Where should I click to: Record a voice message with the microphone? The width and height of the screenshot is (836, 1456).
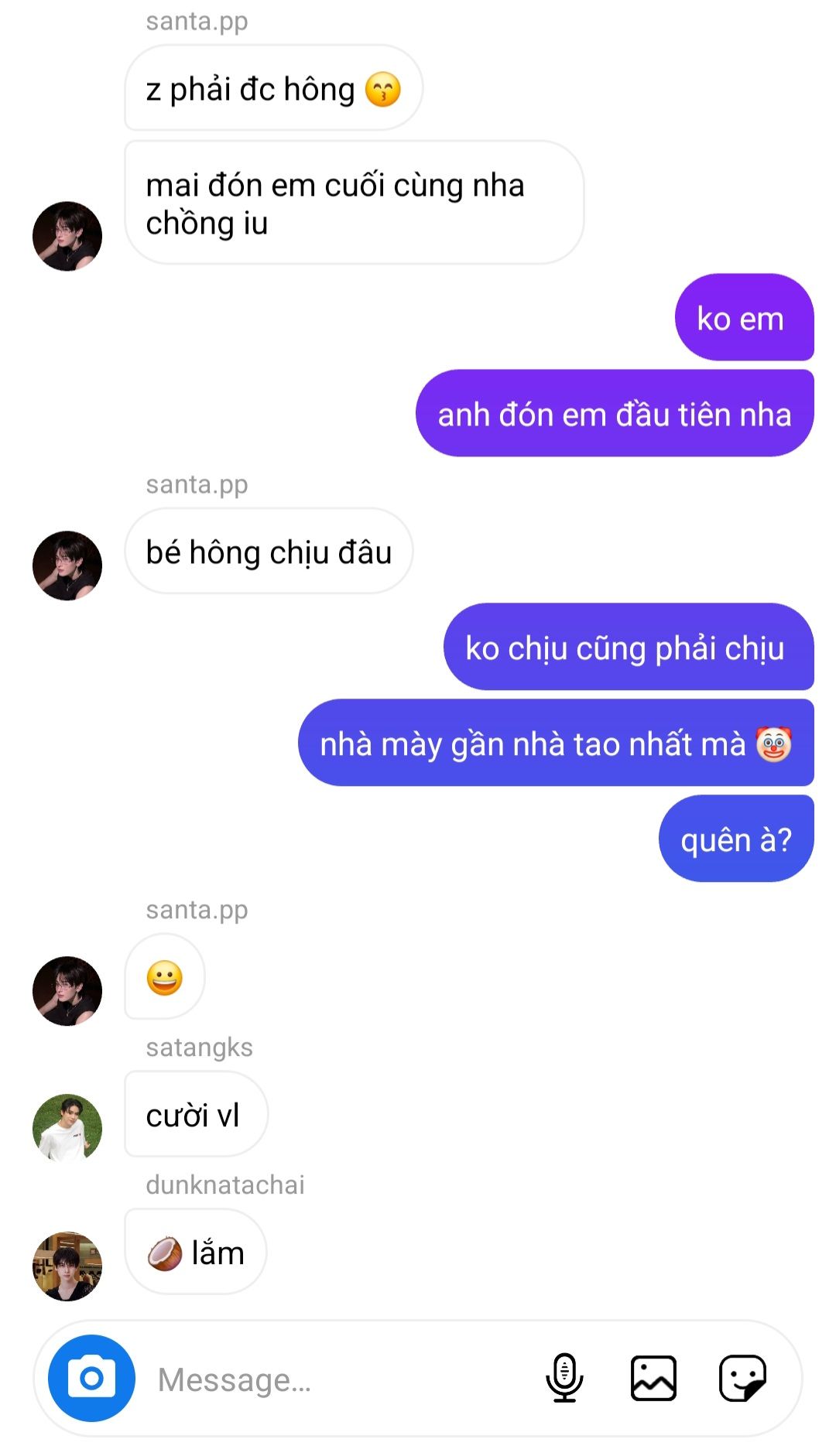click(x=564, y=1378)
